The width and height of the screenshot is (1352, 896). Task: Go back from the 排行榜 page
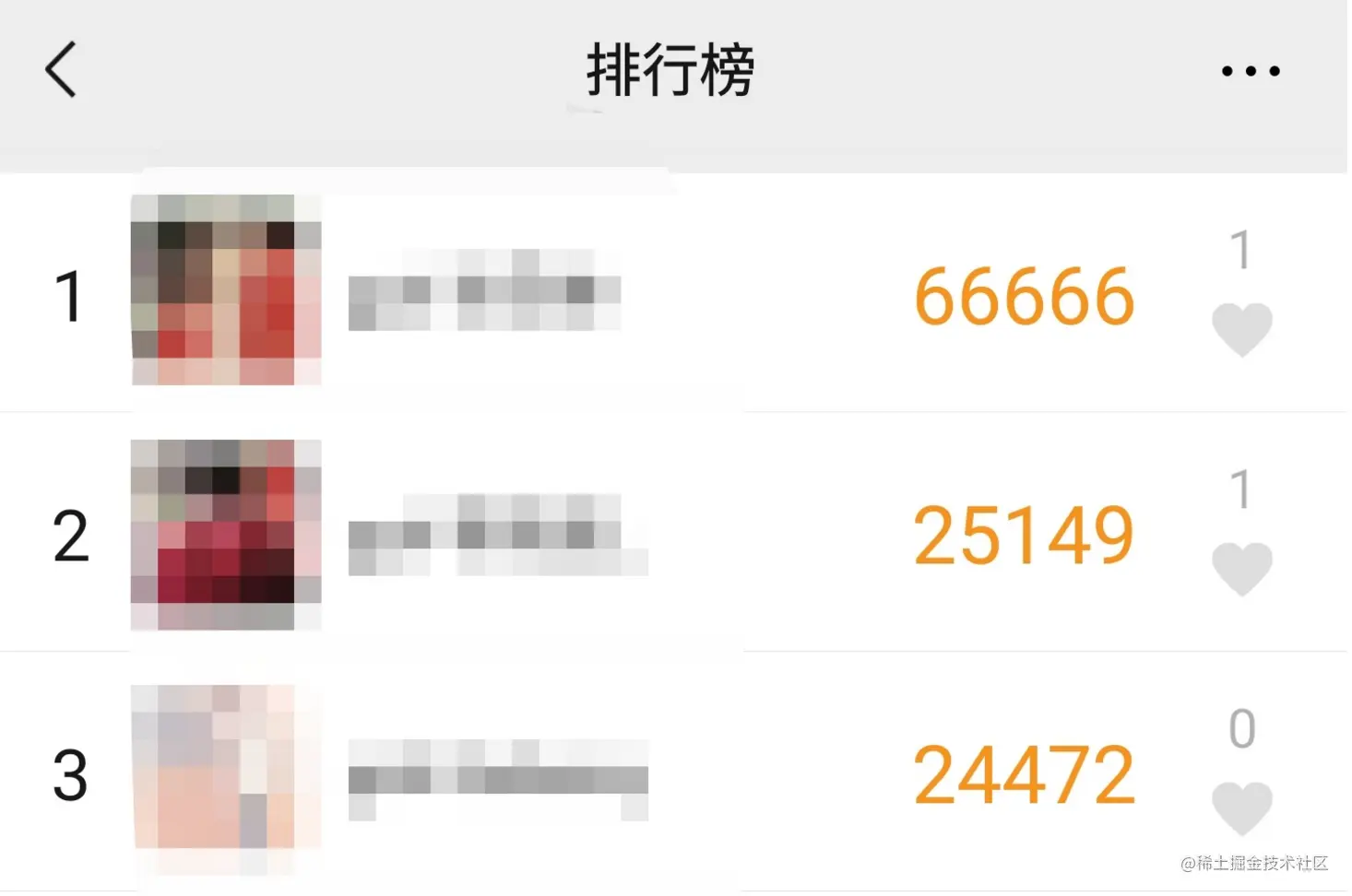61,70
